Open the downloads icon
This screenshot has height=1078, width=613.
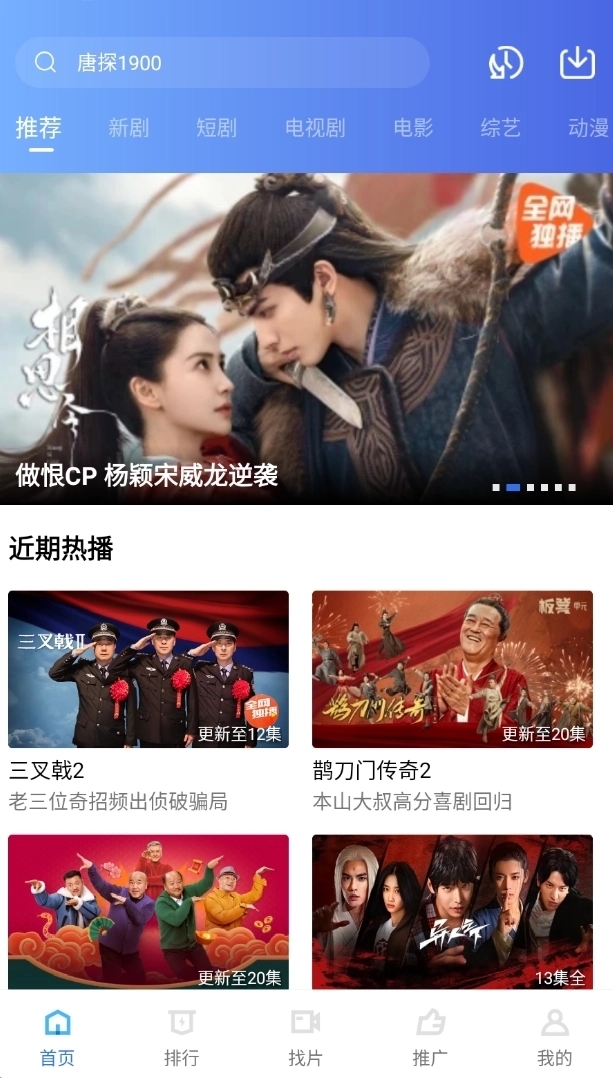(577, 63)
